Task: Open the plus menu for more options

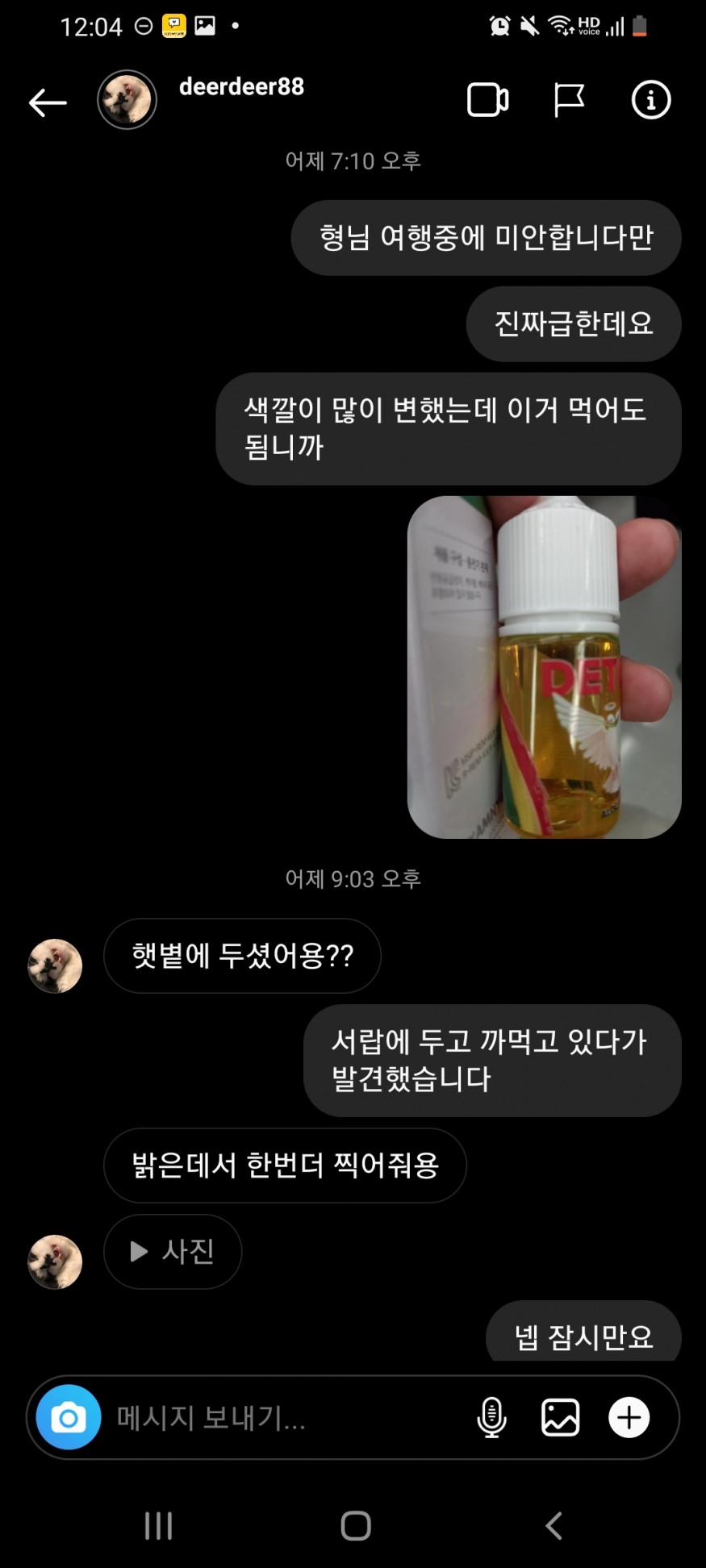Action: [629, 1417]
